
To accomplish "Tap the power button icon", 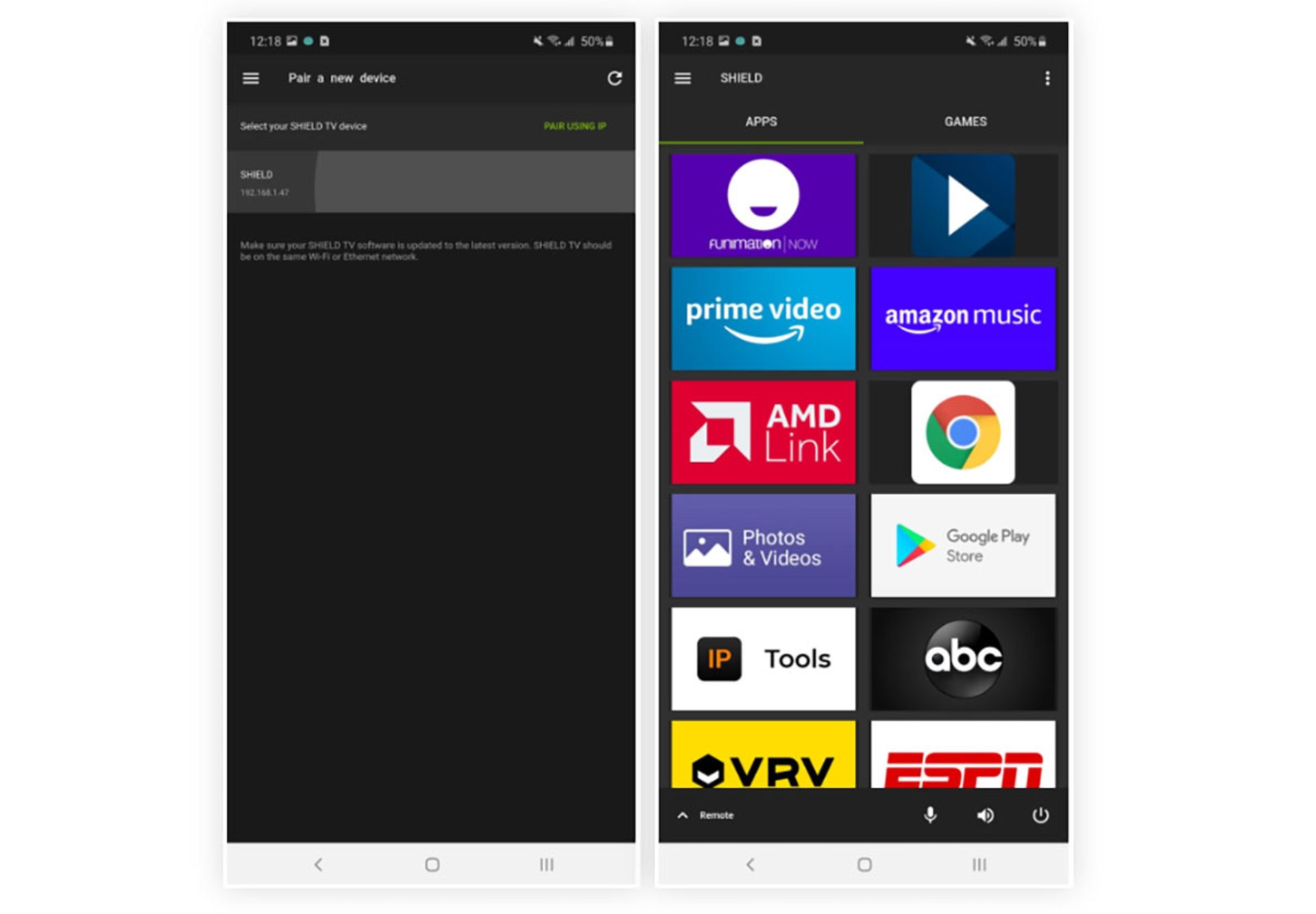I will 1040,815.
